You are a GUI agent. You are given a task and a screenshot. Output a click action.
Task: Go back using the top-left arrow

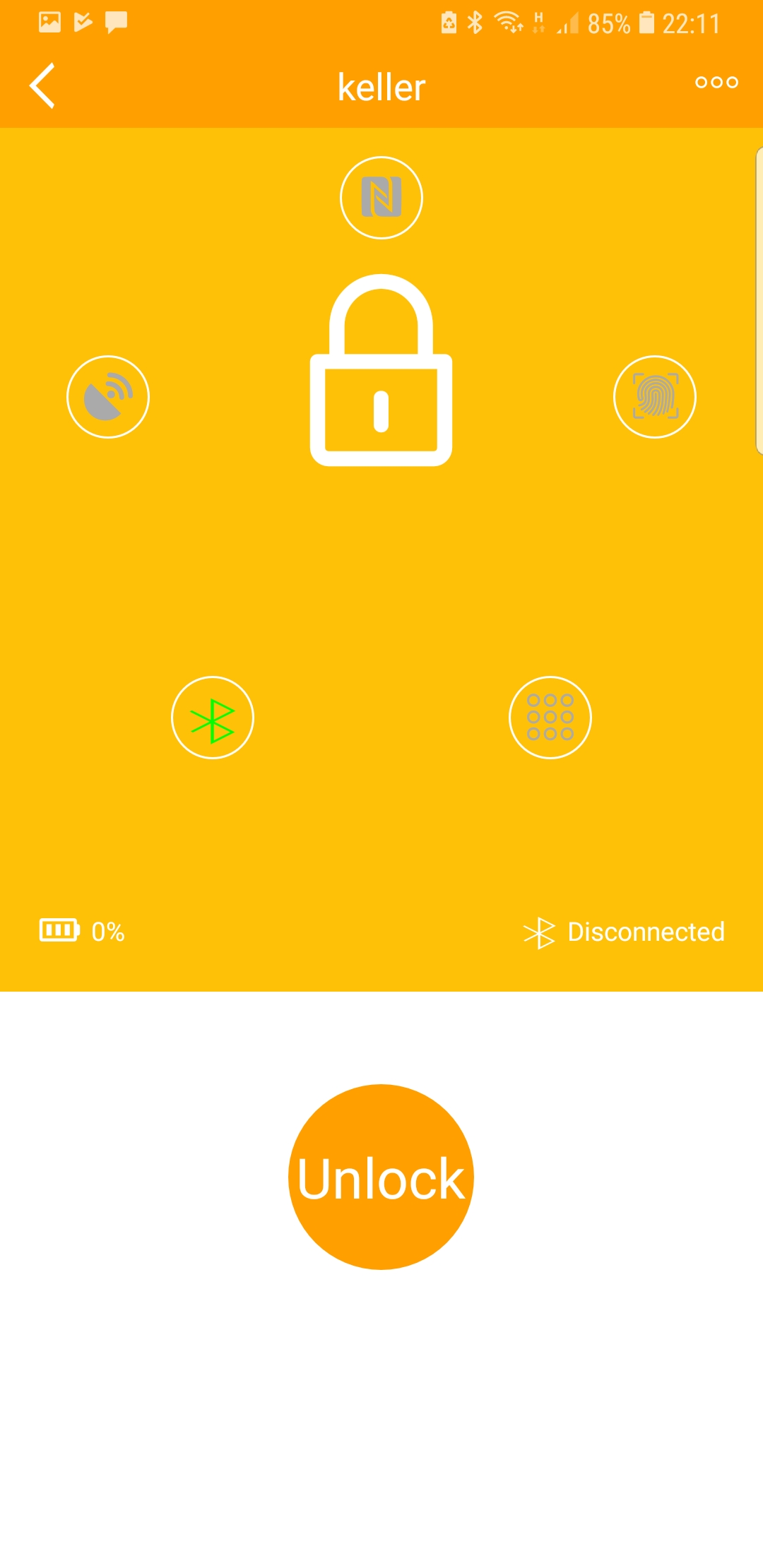42,85
